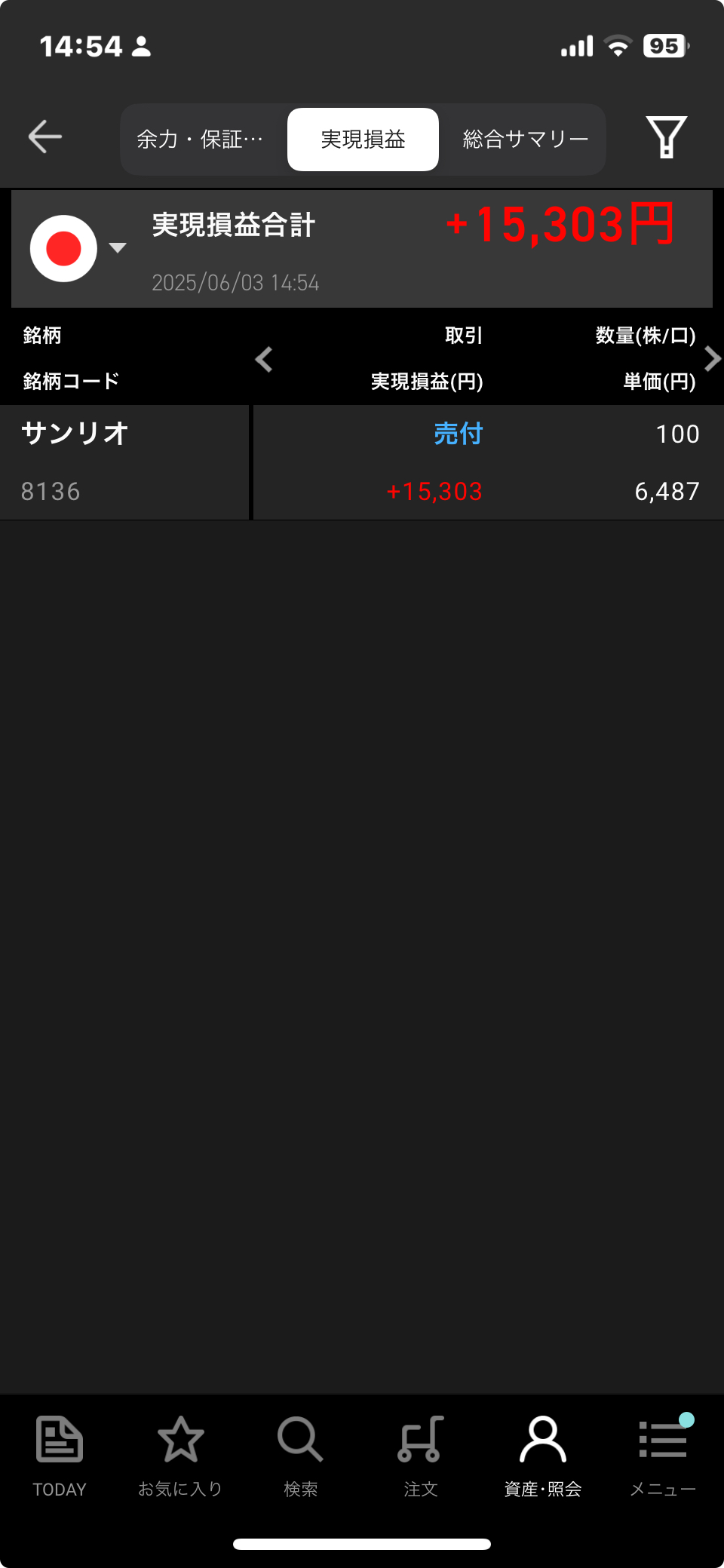Go to the TODAY tab
This screenshot has width=724, height=1568.
pyautogui.click(x=60, y=1456)
